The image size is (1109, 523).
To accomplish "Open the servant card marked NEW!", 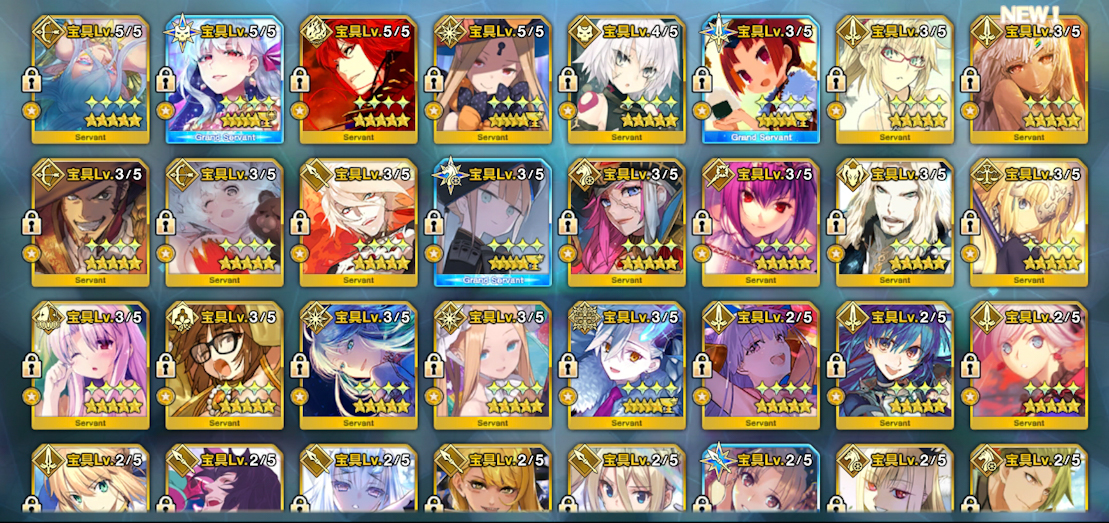I will (x=1028, y=80).
